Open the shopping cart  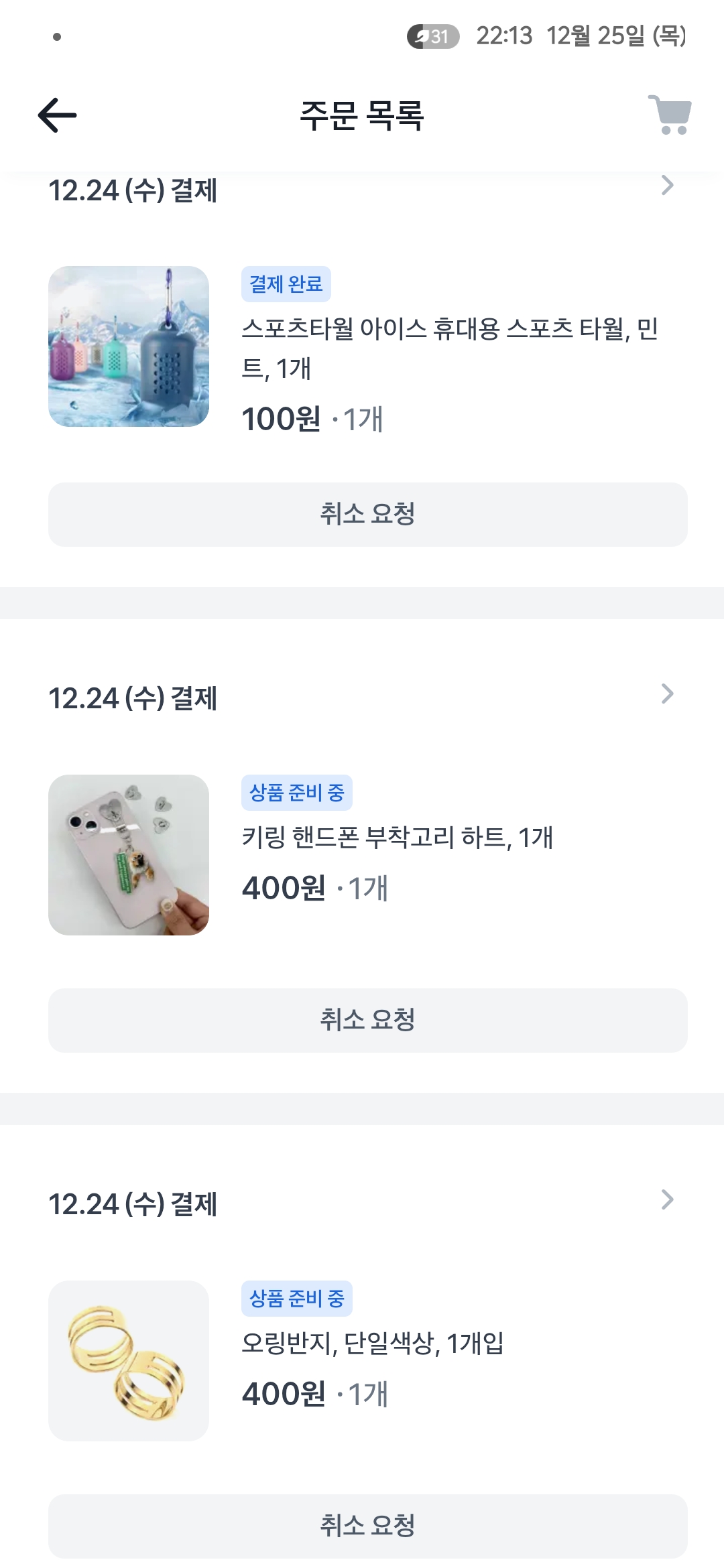670,115
